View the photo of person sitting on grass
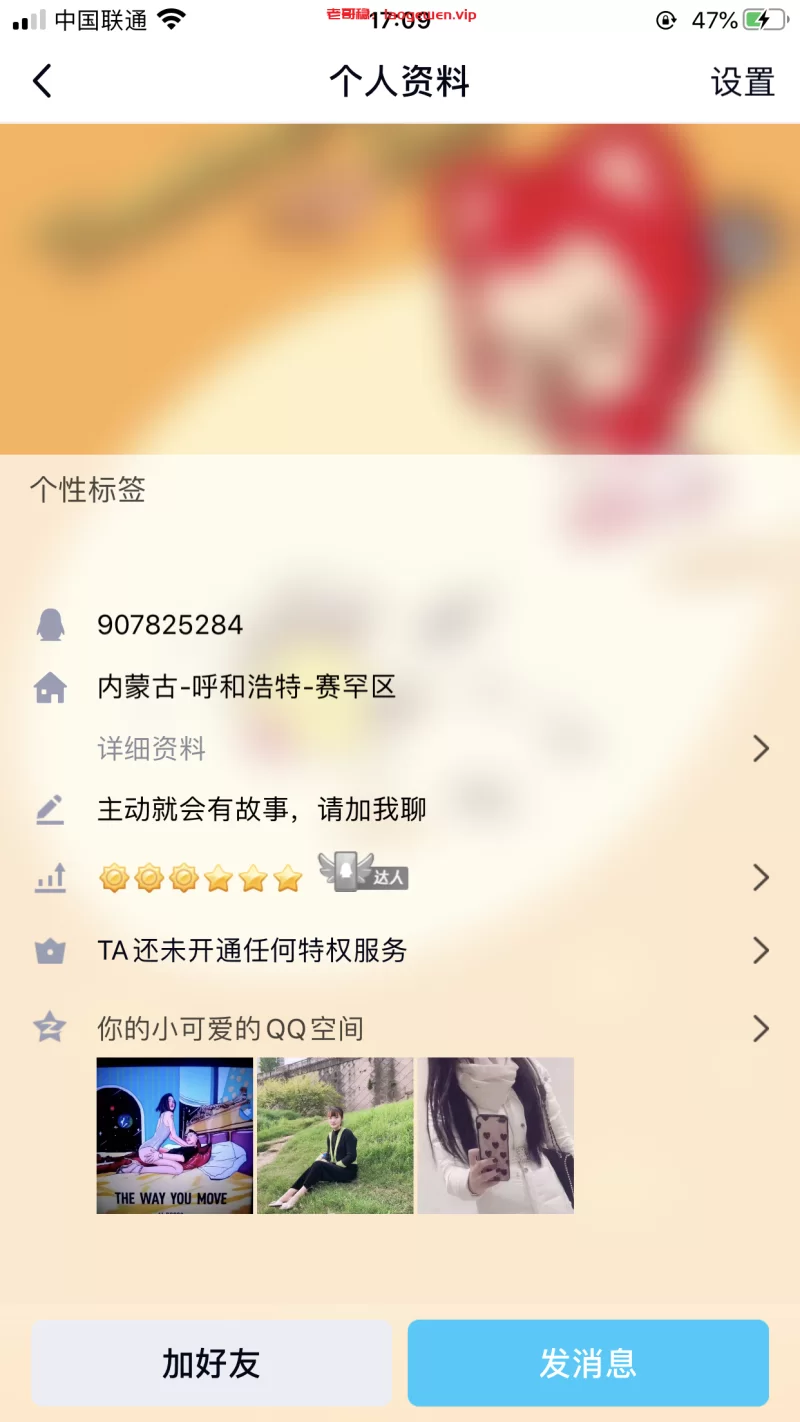 click(x=335, y=1135)
